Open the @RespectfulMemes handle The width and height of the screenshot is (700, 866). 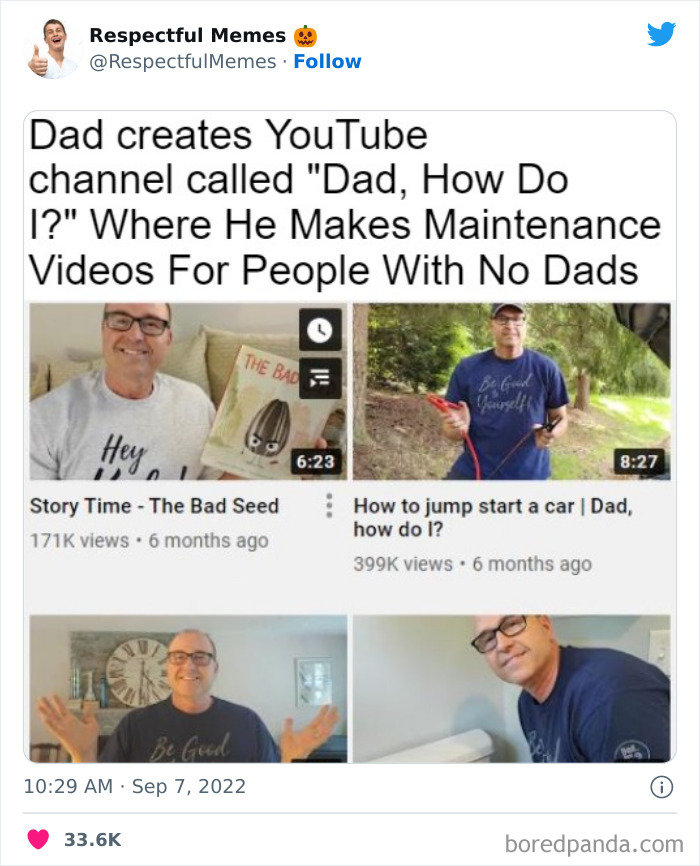183,61
